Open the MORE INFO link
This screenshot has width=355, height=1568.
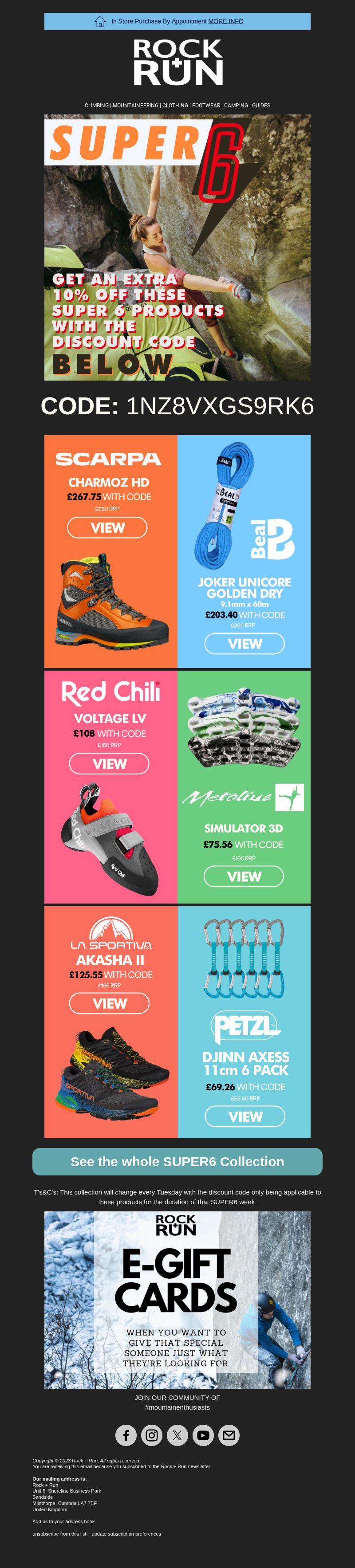(225, 21)
